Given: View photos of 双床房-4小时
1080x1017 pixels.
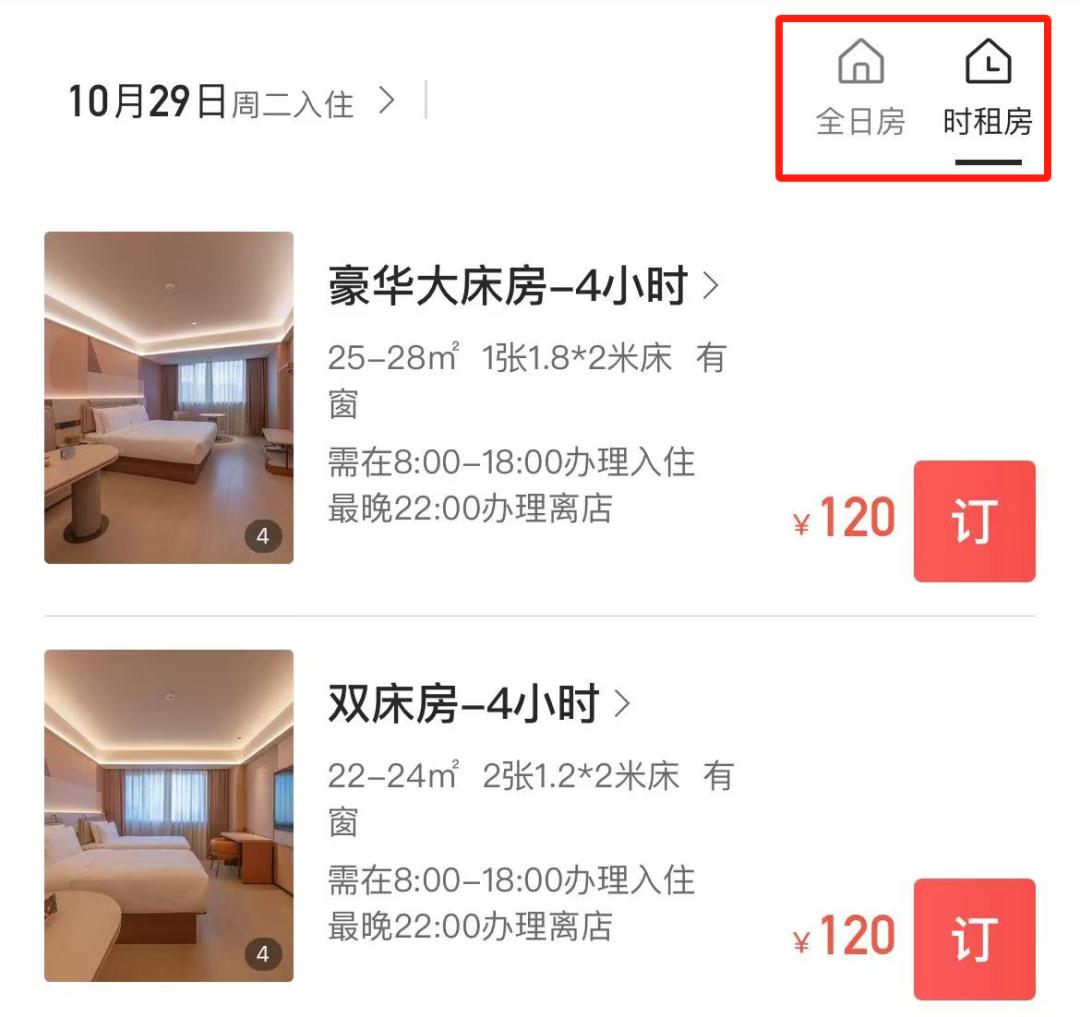Looking at the screenshot, I should pyautogui.click(x=169, y=815).
